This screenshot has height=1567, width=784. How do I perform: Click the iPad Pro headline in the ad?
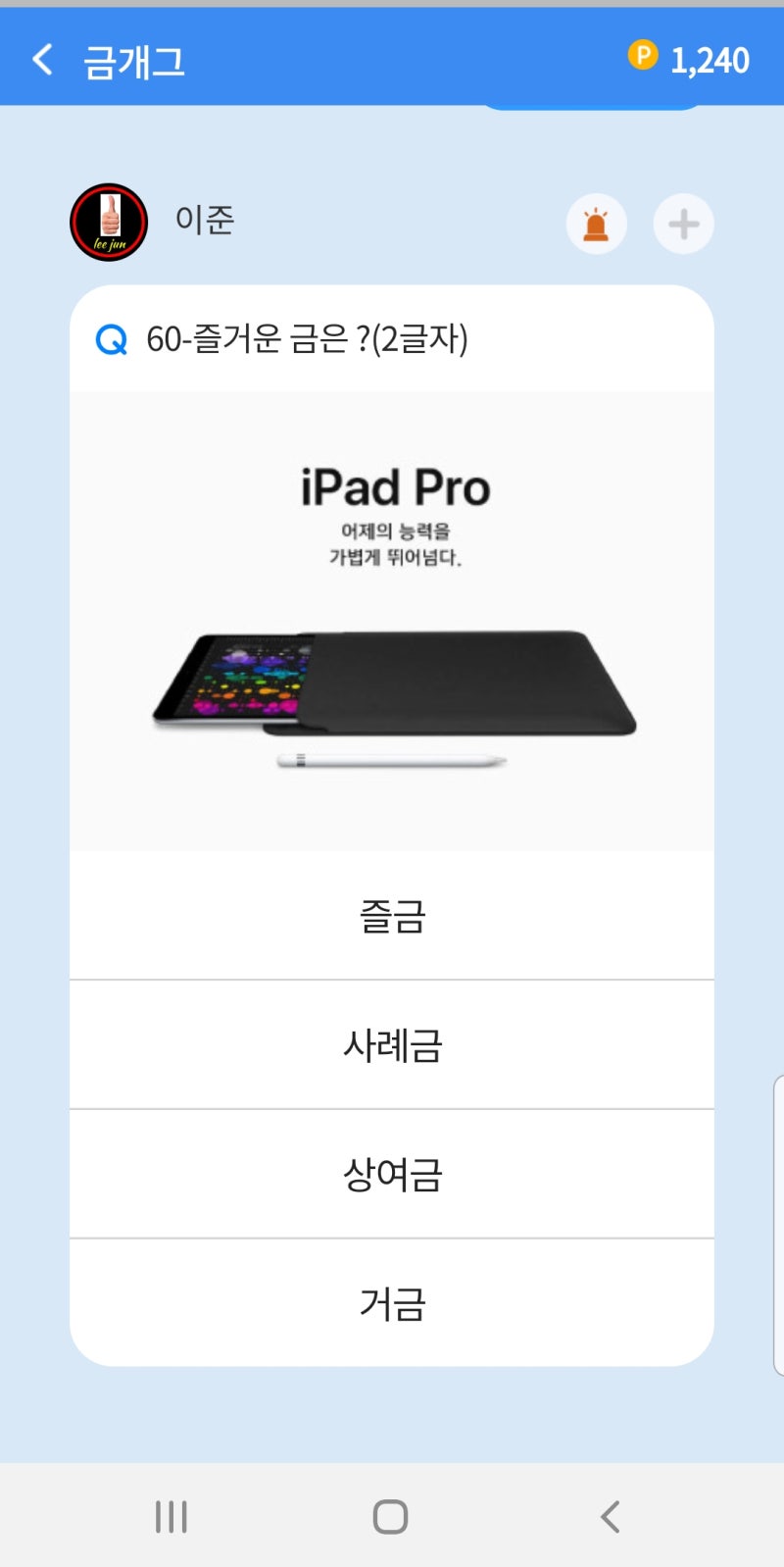pyautogui.click(x=396, y=486)
